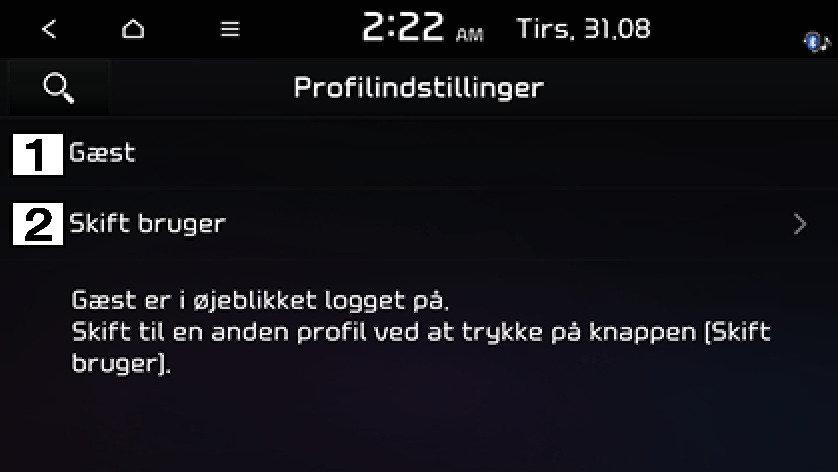
Task: Open the home screen icon
Action: [x=133, y=29]
